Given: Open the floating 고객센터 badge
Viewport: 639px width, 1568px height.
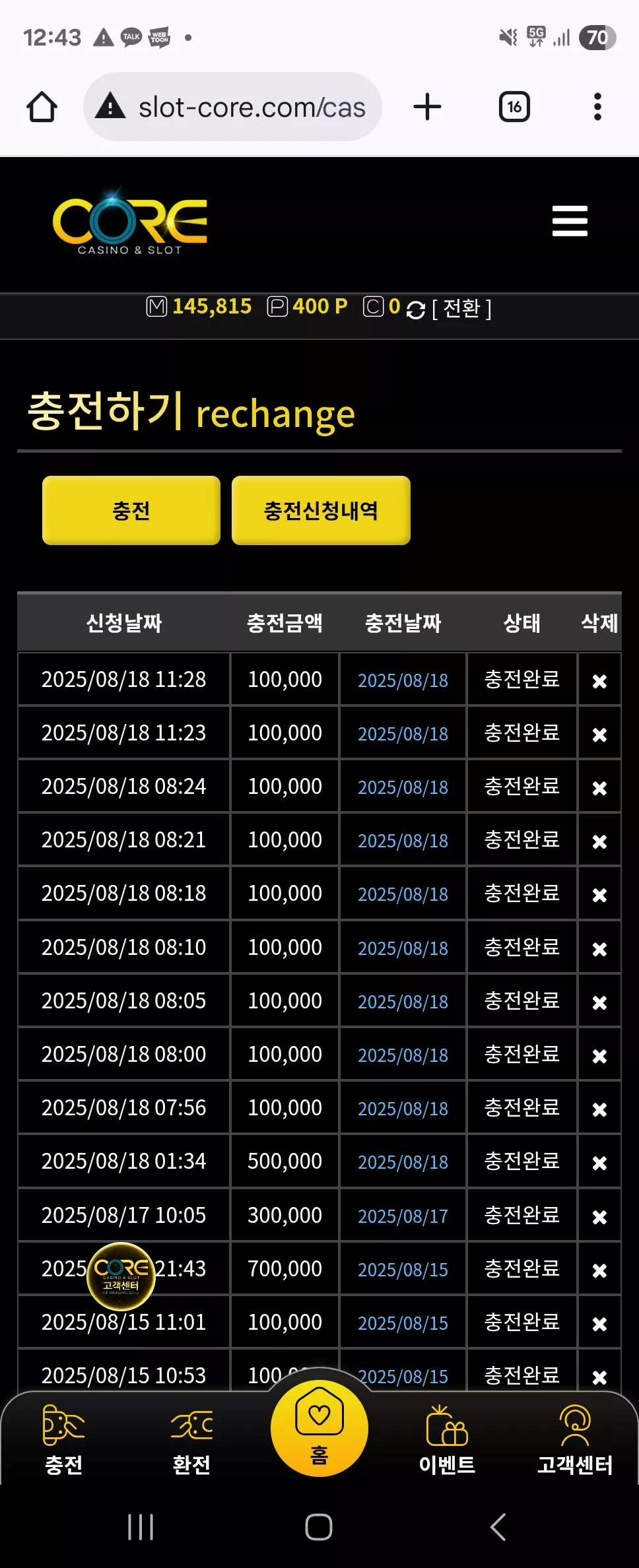Looking at the screenshot, I should [121, 1276].
